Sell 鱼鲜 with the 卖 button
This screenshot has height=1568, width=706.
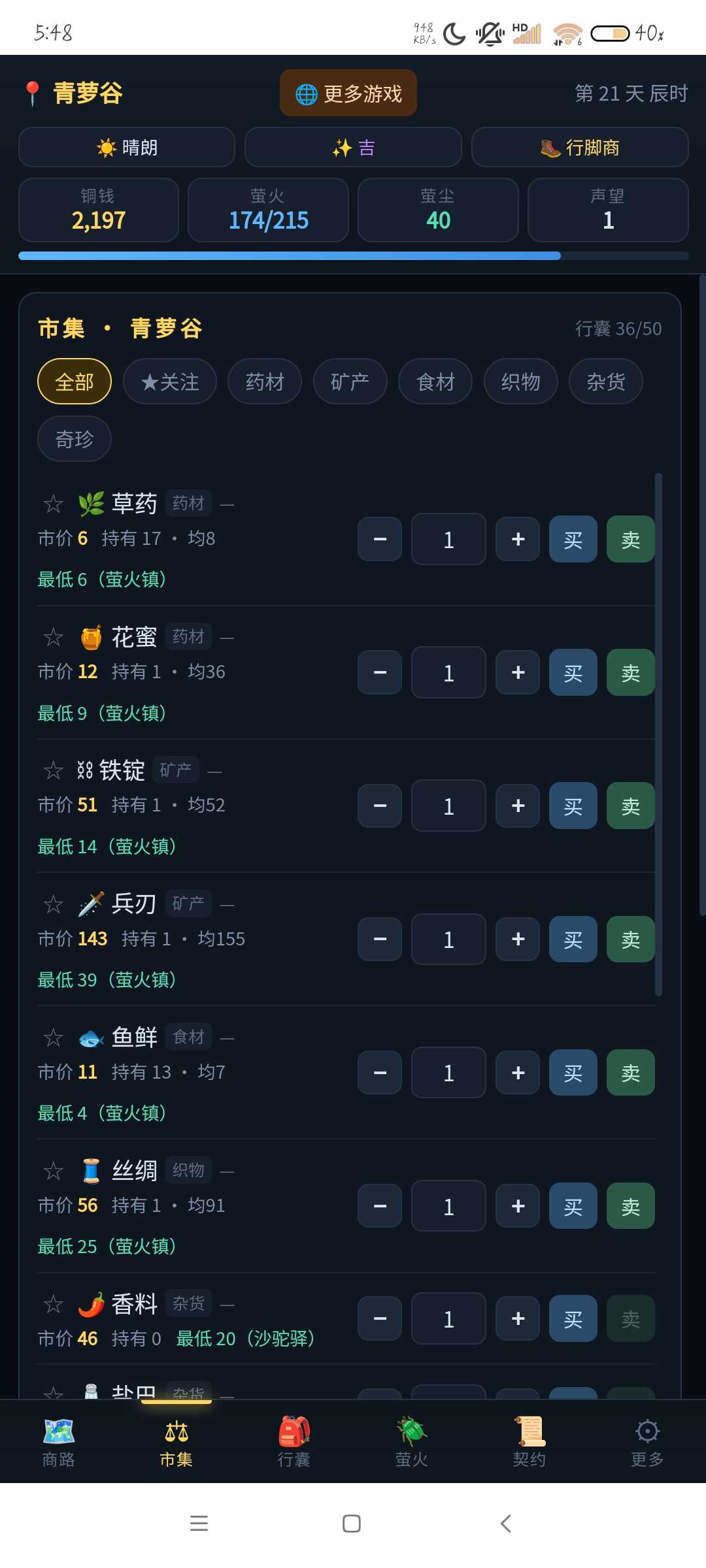[631, 1073]
